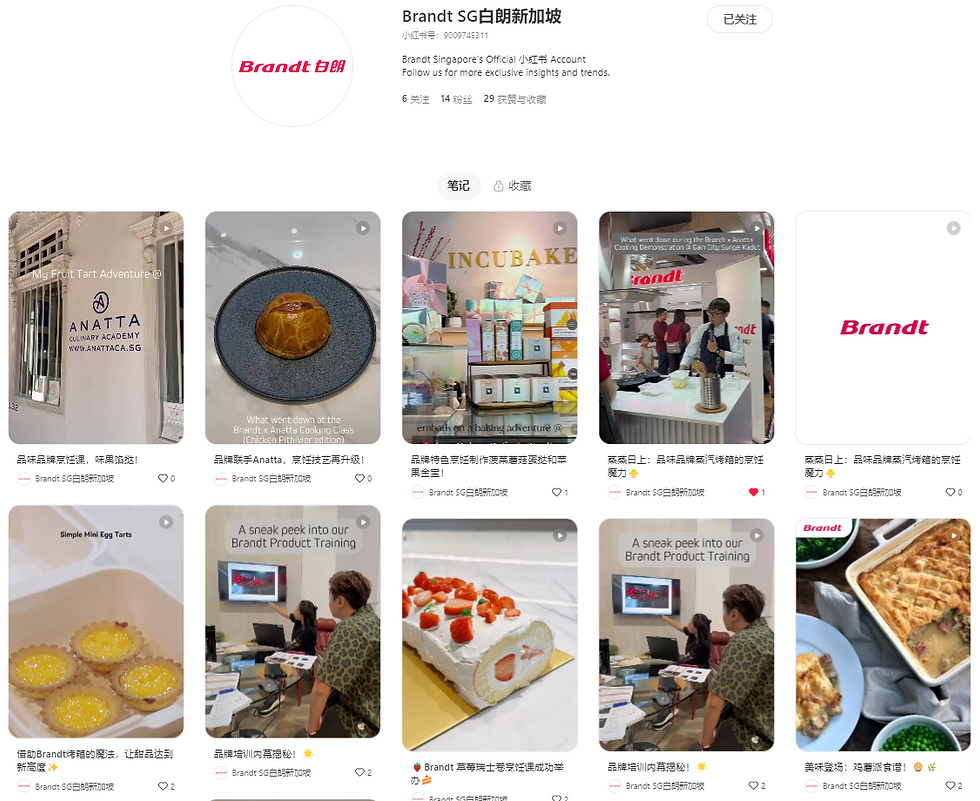Open the Incubake 品牌特色烹饪 baking note
The width and height of the screenshot is (980, 801).
489,328
